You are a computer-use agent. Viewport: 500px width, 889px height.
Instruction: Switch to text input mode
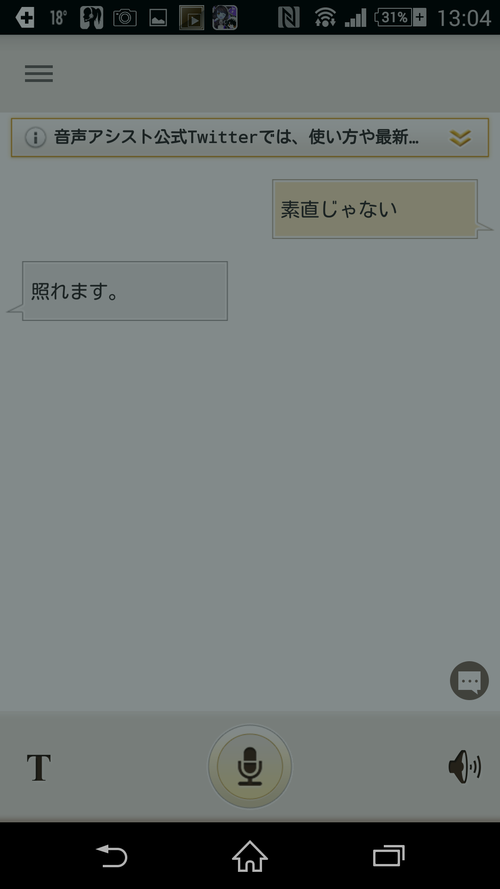pos(39,768)
